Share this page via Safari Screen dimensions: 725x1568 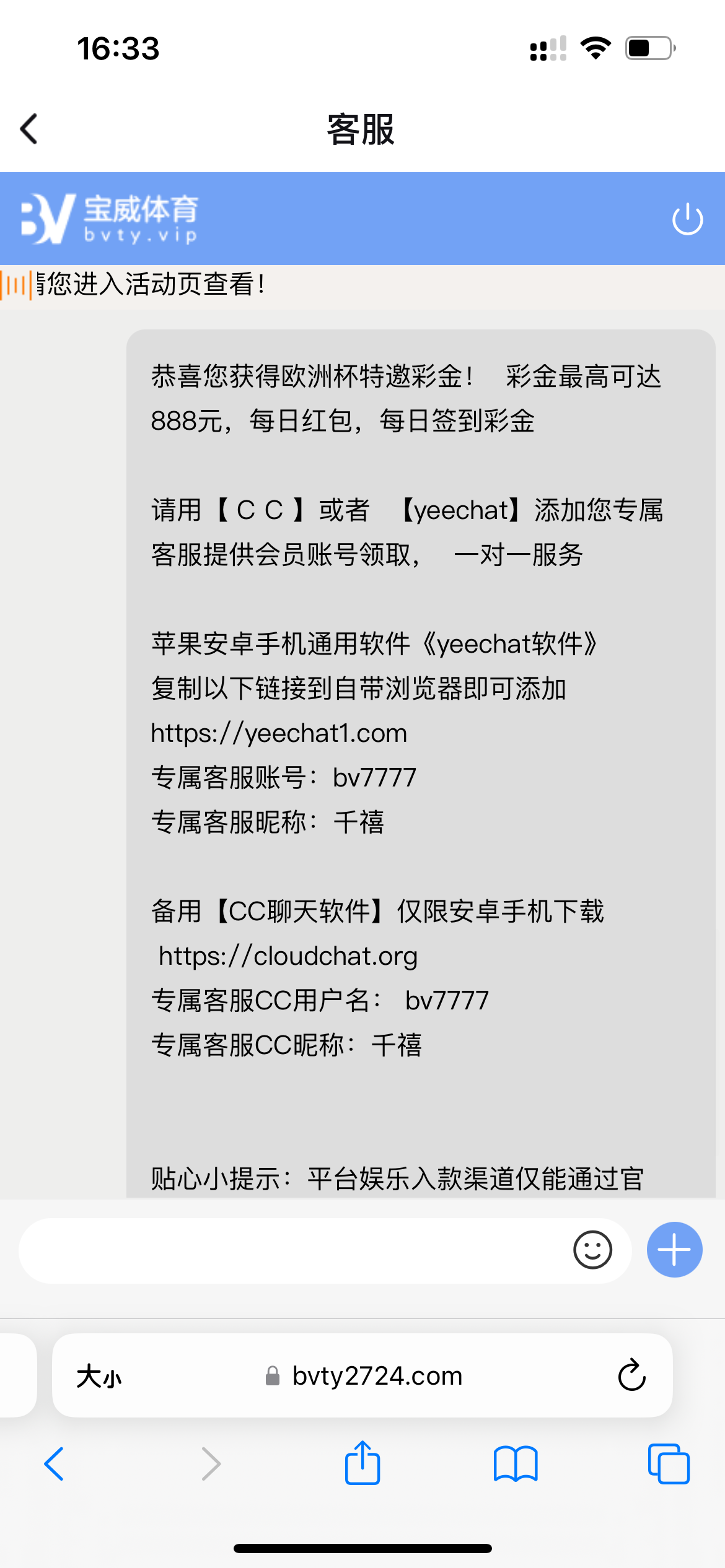362,1463
